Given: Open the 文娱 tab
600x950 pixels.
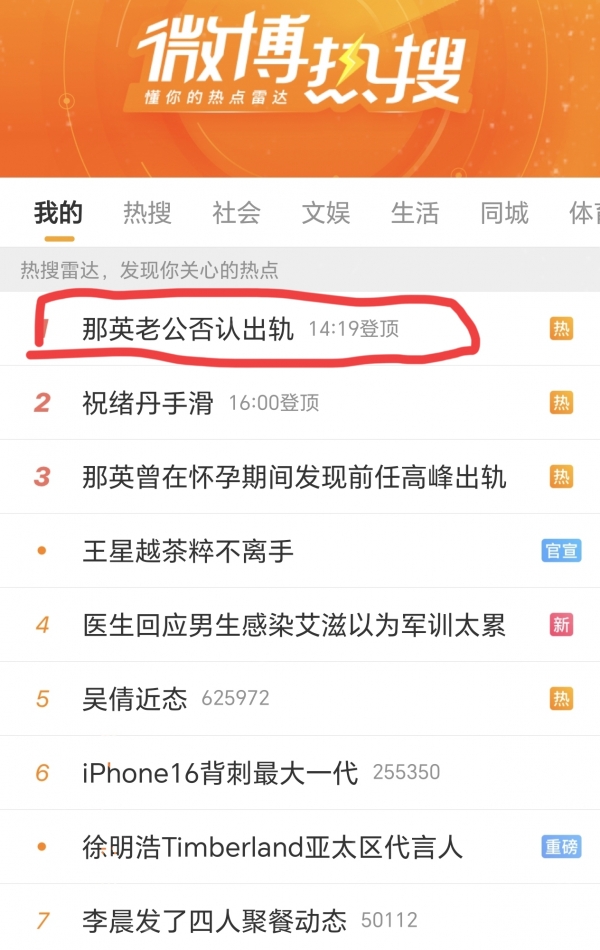Looking at the screenshot, I should point(326,213).
